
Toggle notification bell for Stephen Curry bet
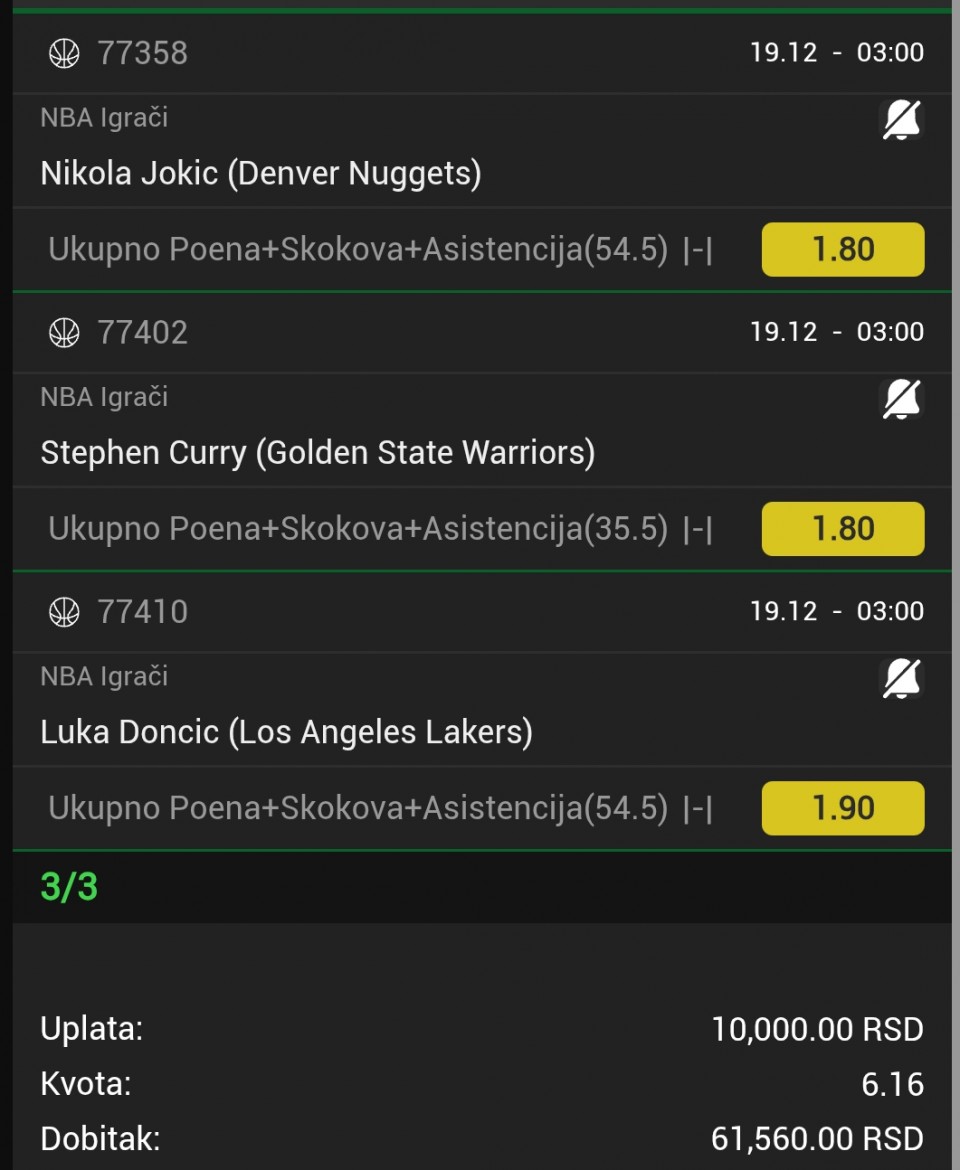pos(901,400)
